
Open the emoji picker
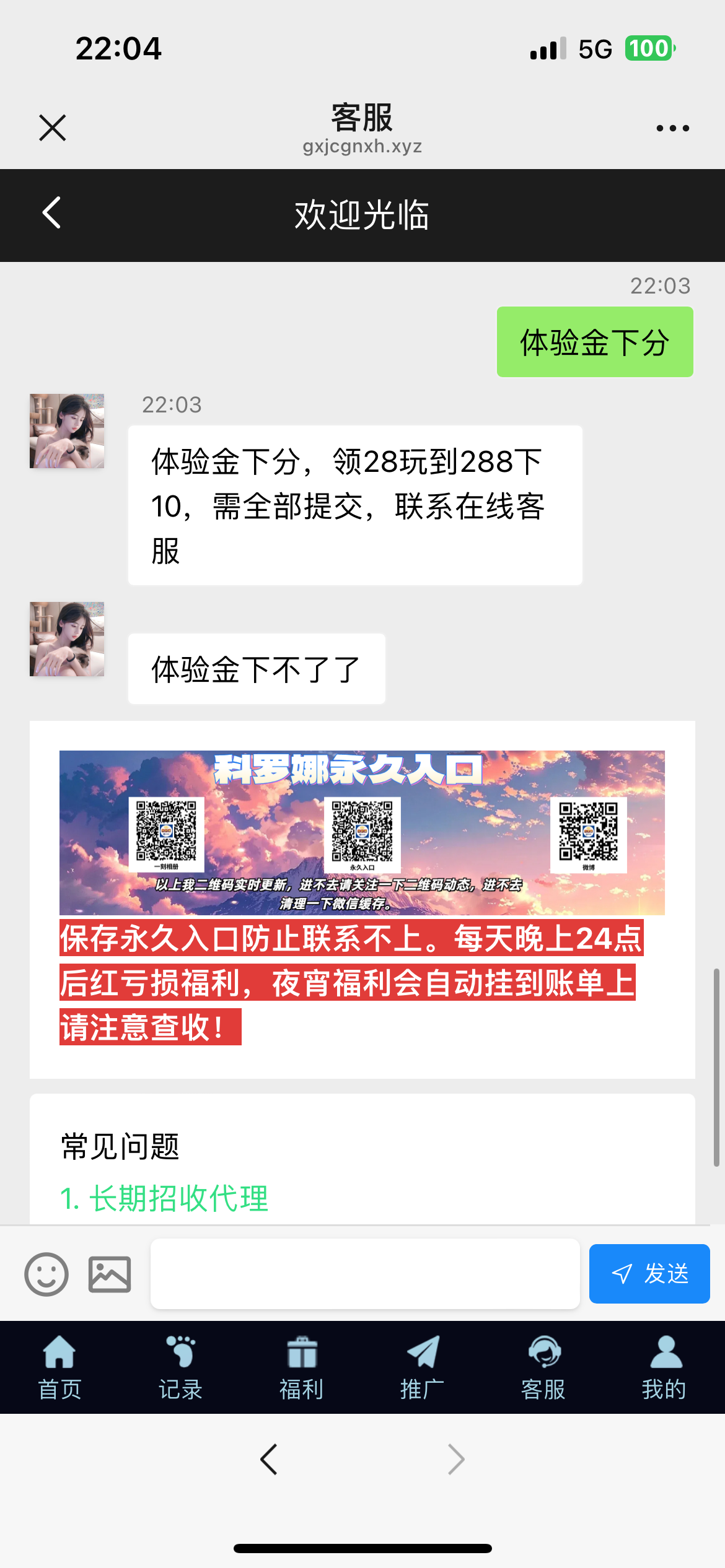pos(46,1274)
